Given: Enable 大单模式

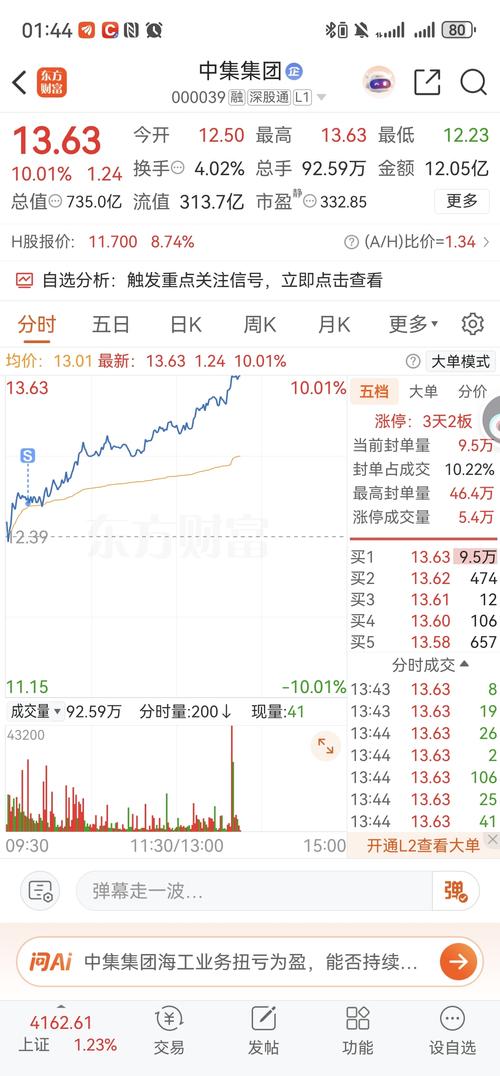Looking at the screenshot, I should coord(460,361).
